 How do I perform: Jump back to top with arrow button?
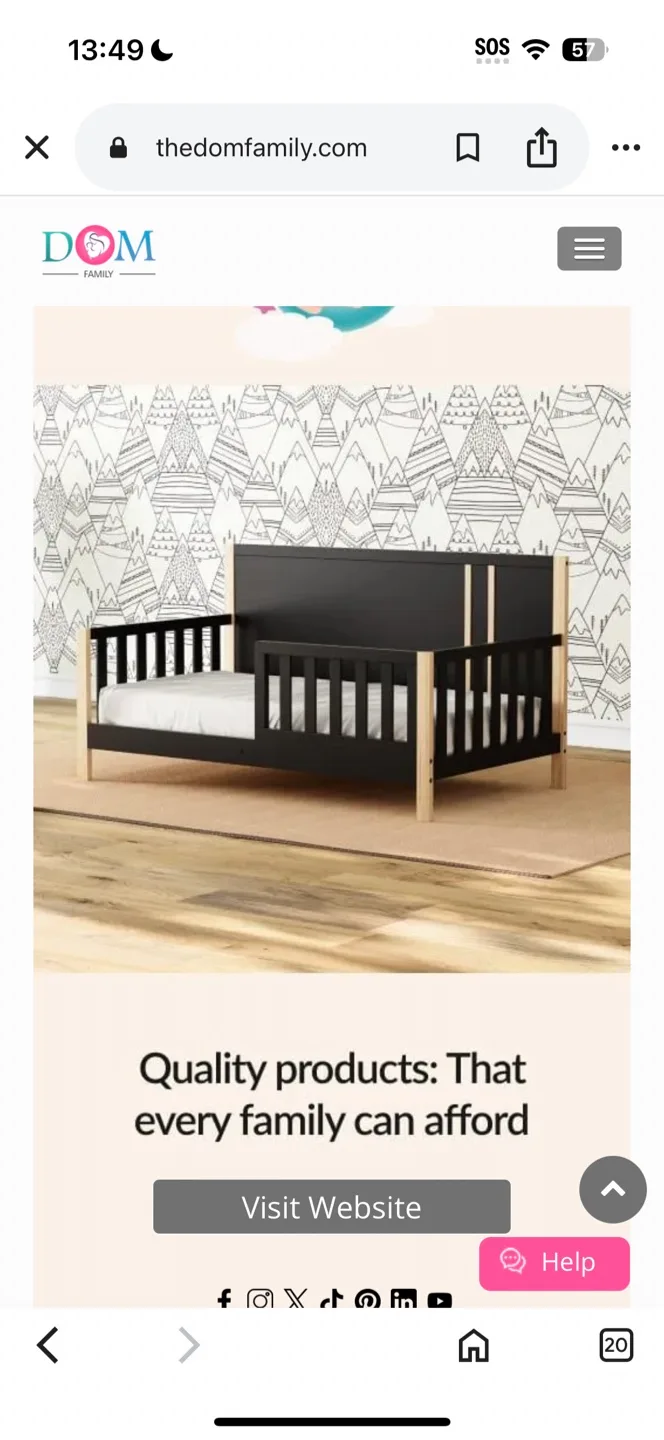[x=613, y=1189]
